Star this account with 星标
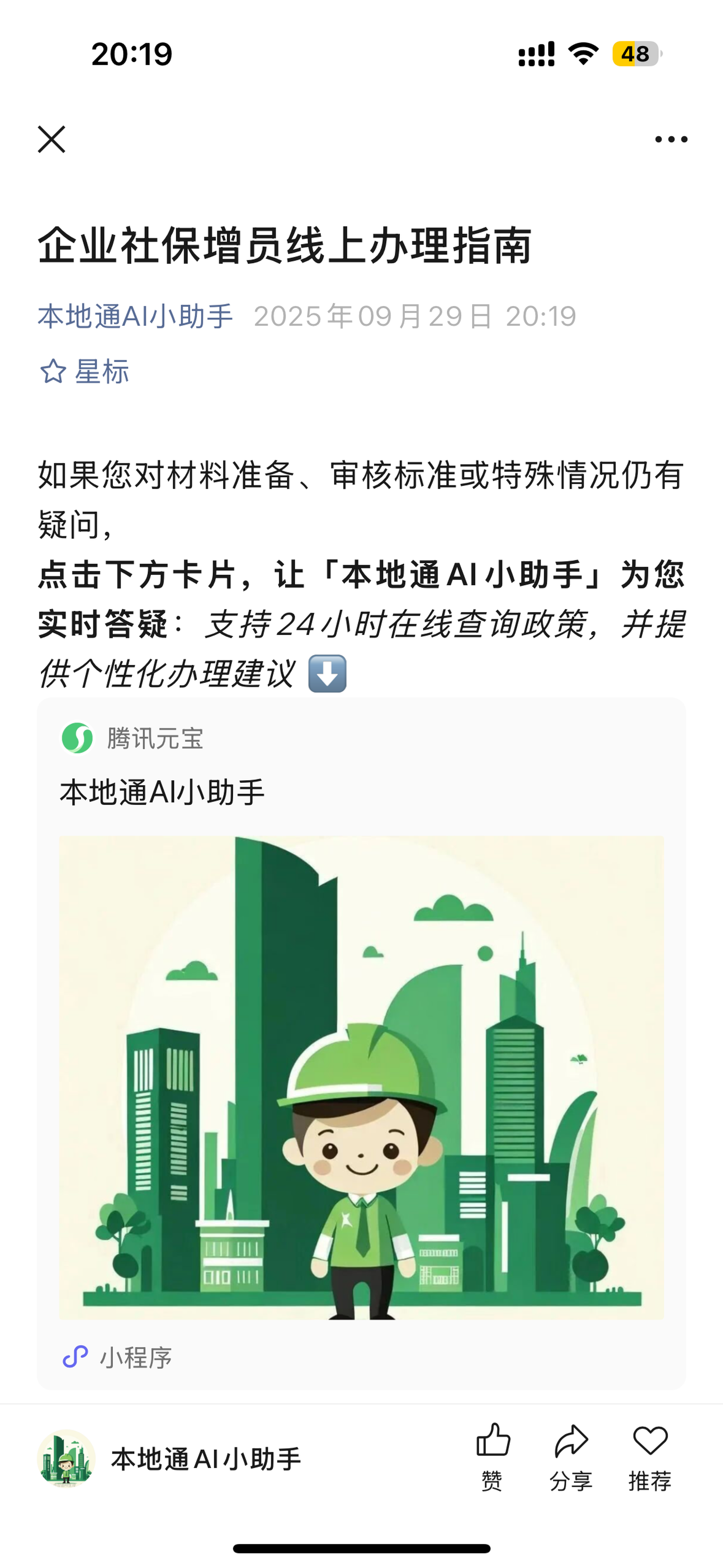 [85, 371]
